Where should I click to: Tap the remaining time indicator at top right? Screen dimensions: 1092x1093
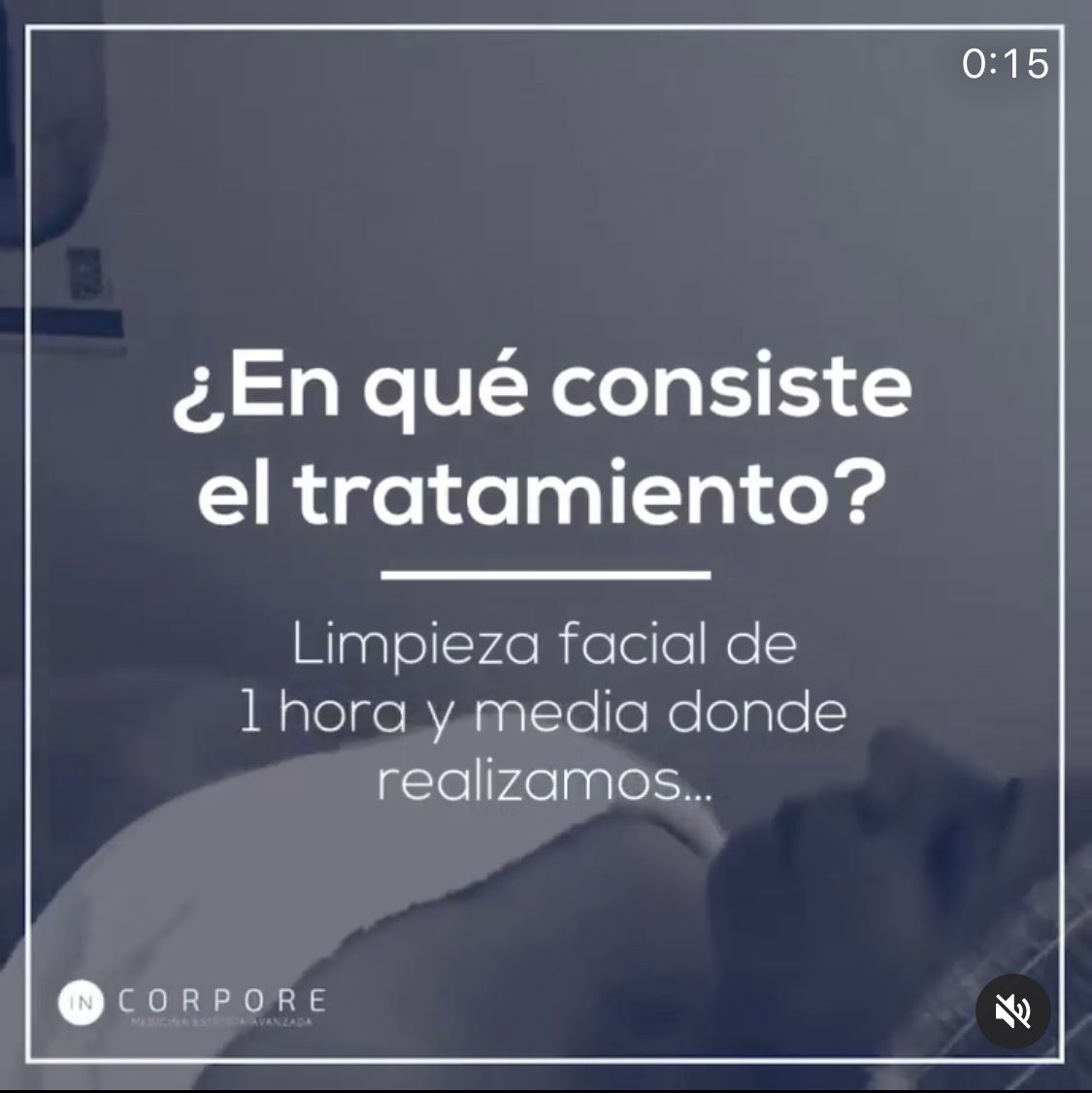tap(1006, 63)
